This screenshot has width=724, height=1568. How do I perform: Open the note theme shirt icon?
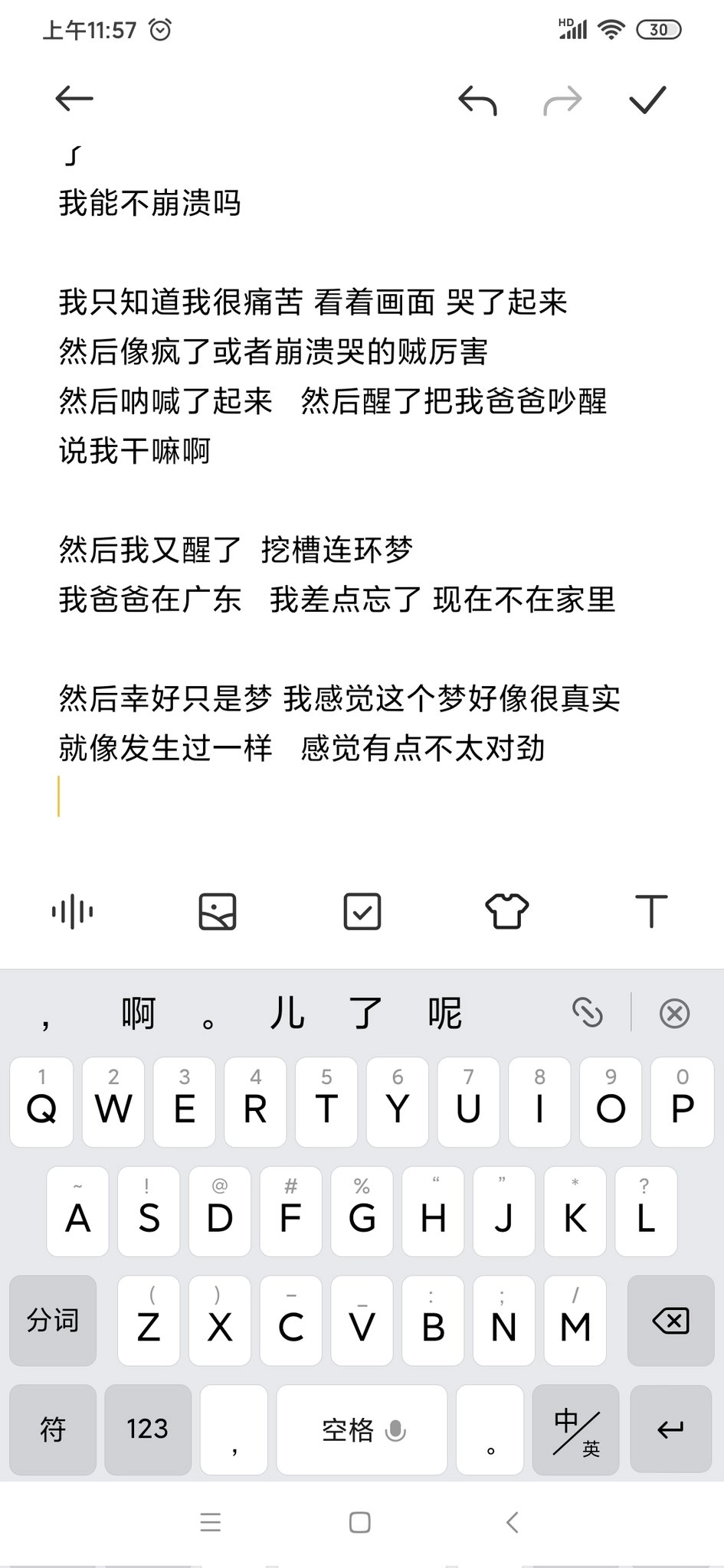507,911
